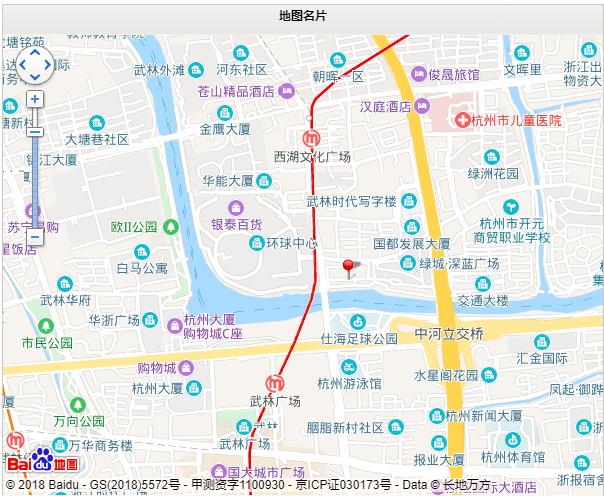Pan the map right with the arrow
The width and height of the screenshot is (604, 496).
click(x=48, y=66)
